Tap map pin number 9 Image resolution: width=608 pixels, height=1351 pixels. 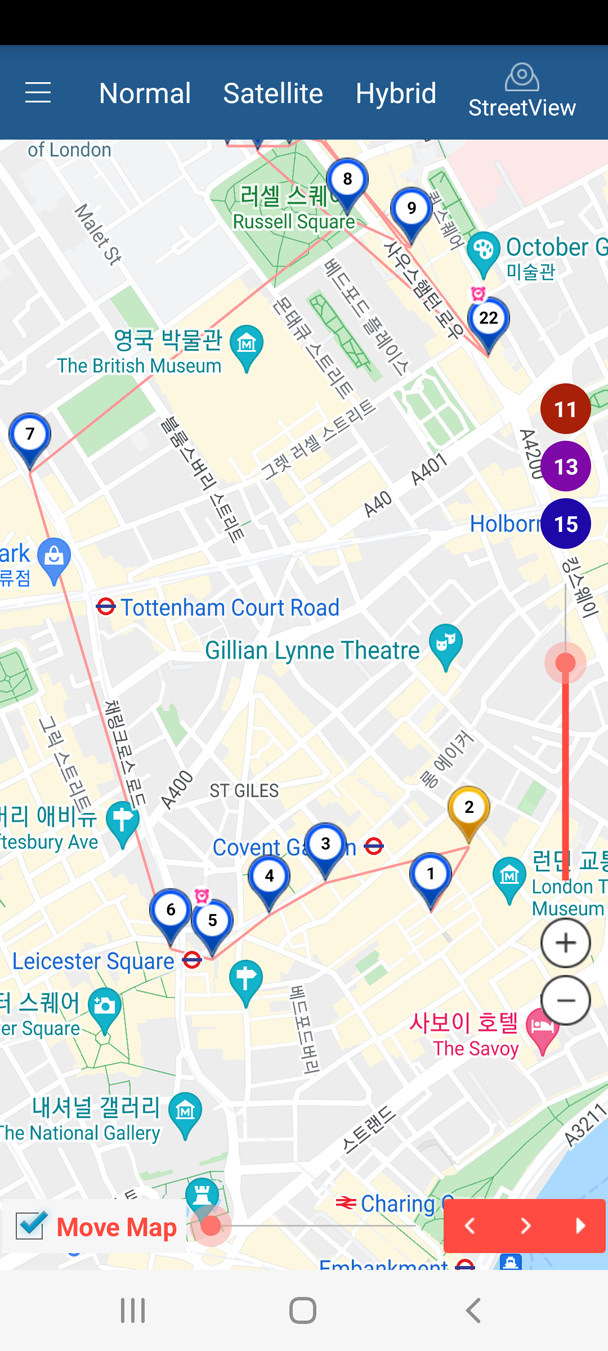[411, 210]
